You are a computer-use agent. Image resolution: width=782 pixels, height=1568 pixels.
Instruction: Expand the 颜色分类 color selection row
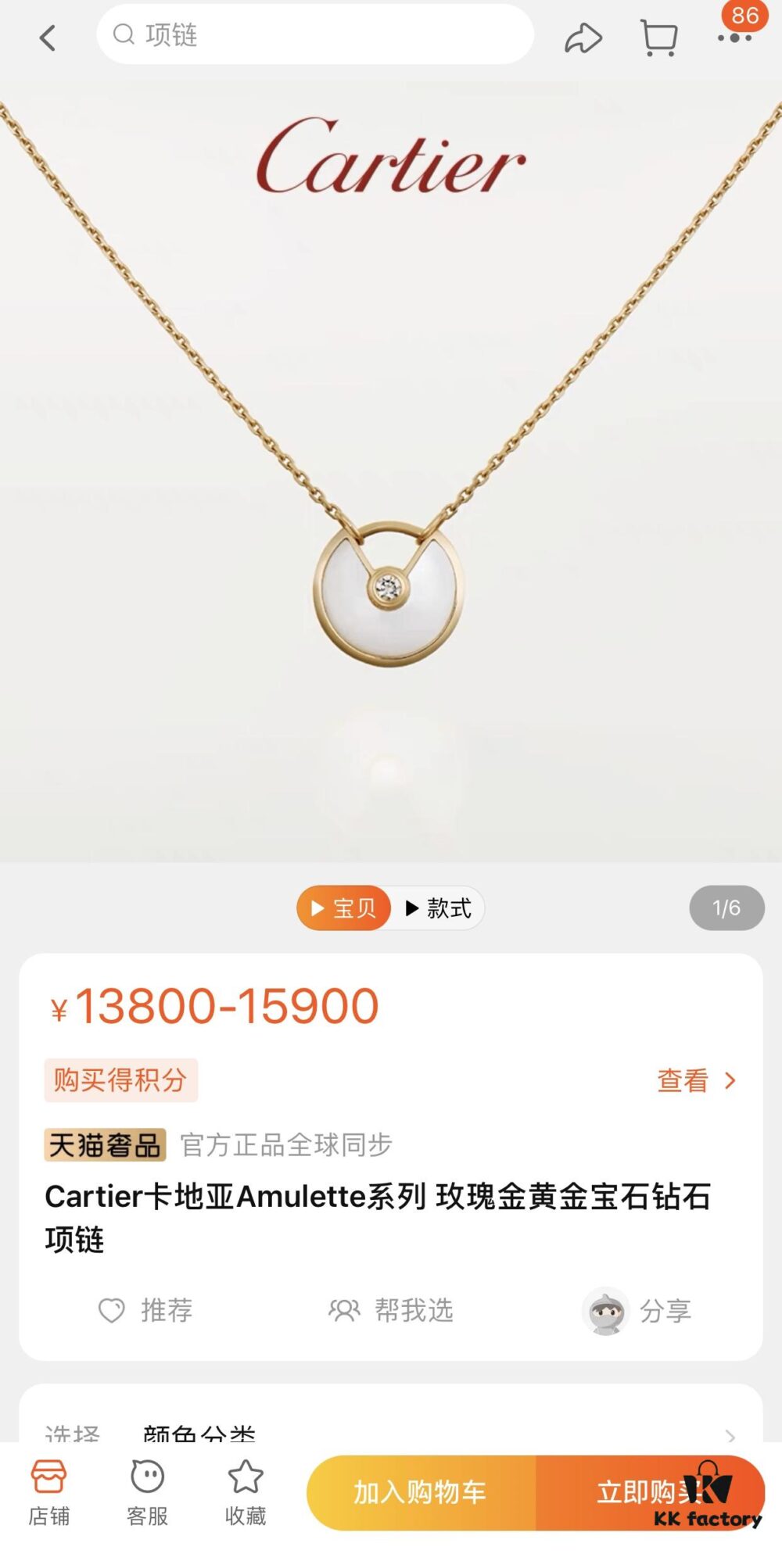click(391, 1437)
